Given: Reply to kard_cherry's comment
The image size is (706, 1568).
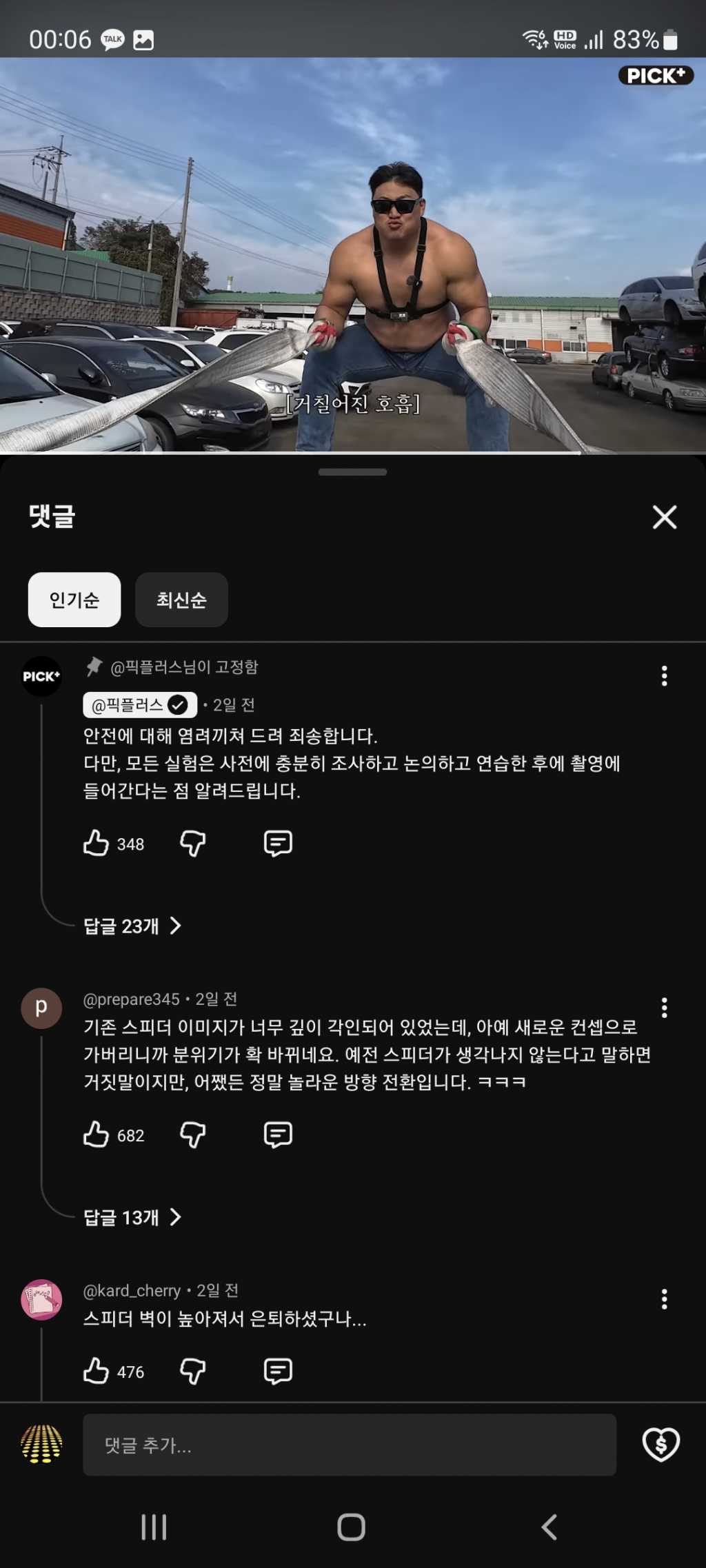Looking at the screenshot, I should click(278, 1371).
